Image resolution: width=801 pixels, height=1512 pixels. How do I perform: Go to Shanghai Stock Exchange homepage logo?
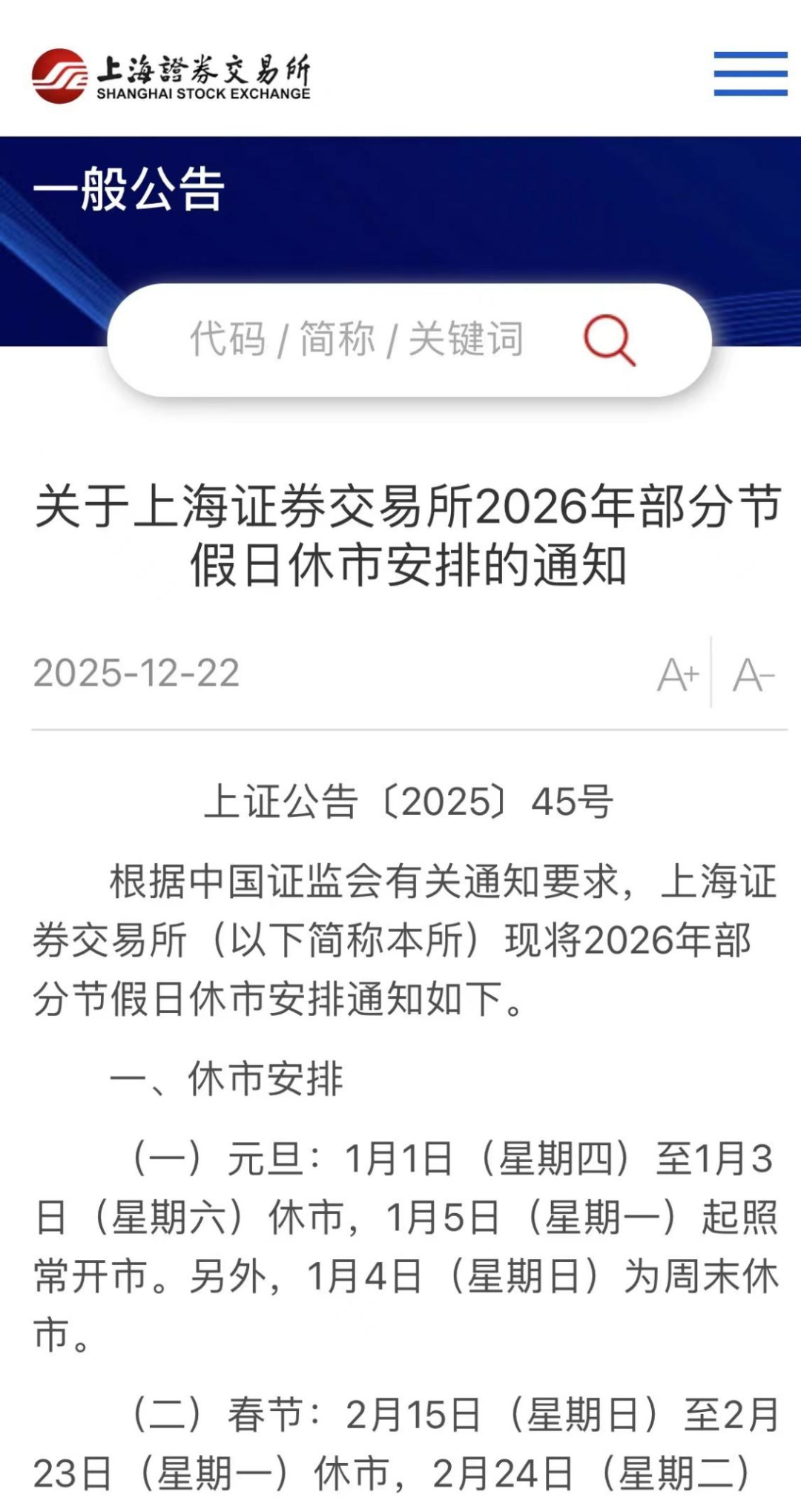tap(171, 76)
